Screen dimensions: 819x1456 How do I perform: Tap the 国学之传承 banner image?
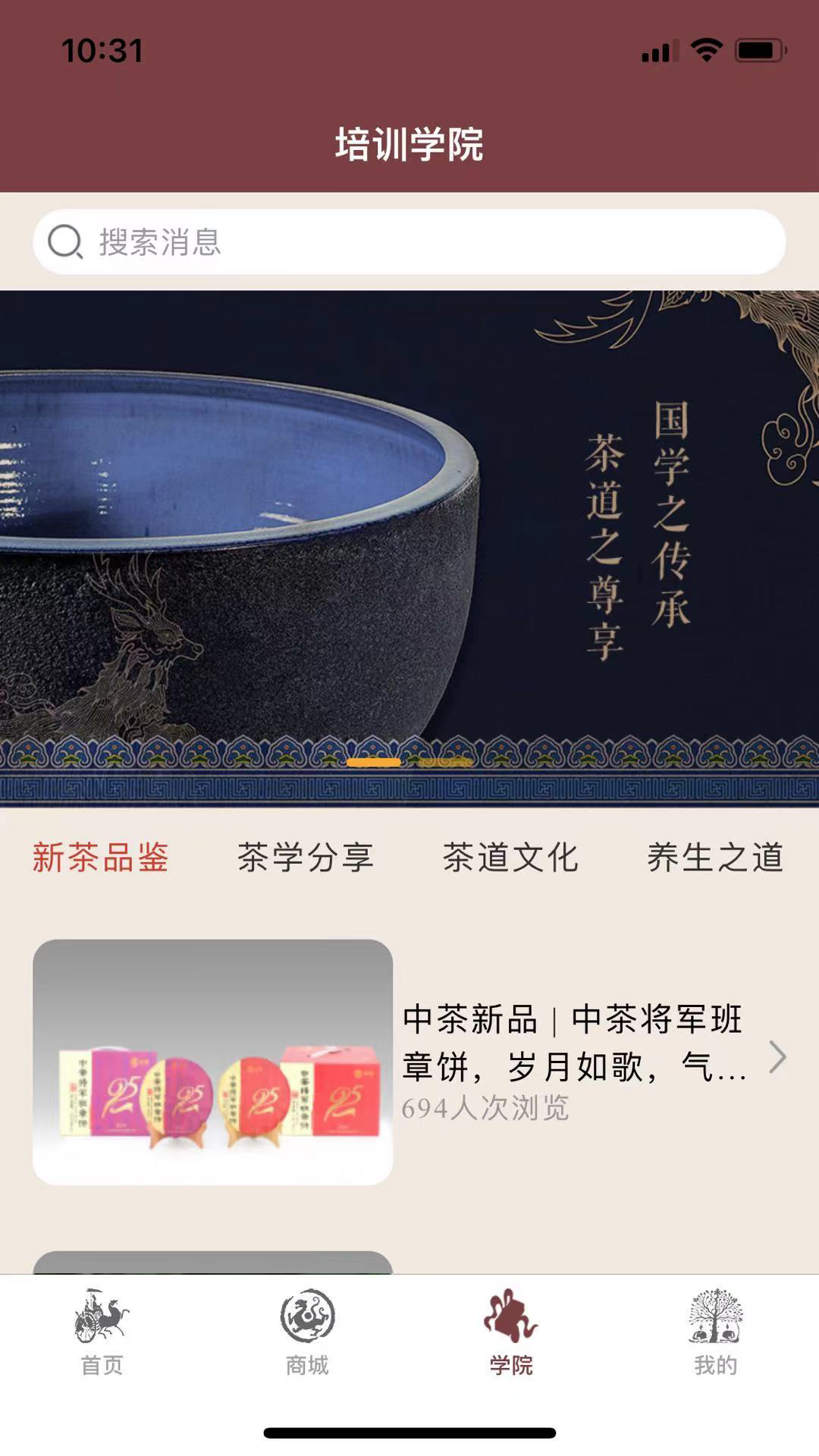(409, 531)
